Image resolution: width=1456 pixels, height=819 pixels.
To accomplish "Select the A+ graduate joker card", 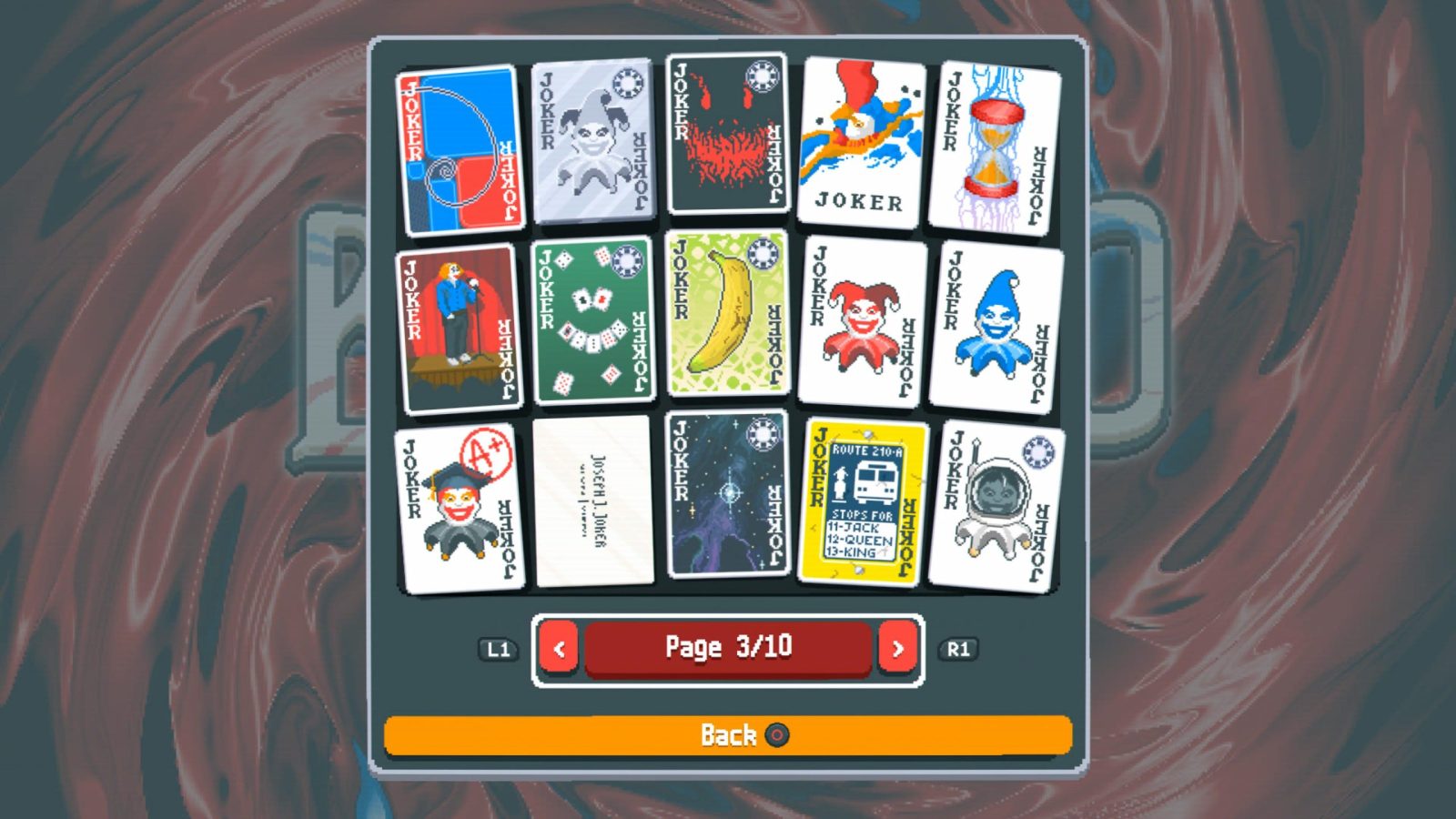I will [x=460, y=506].
